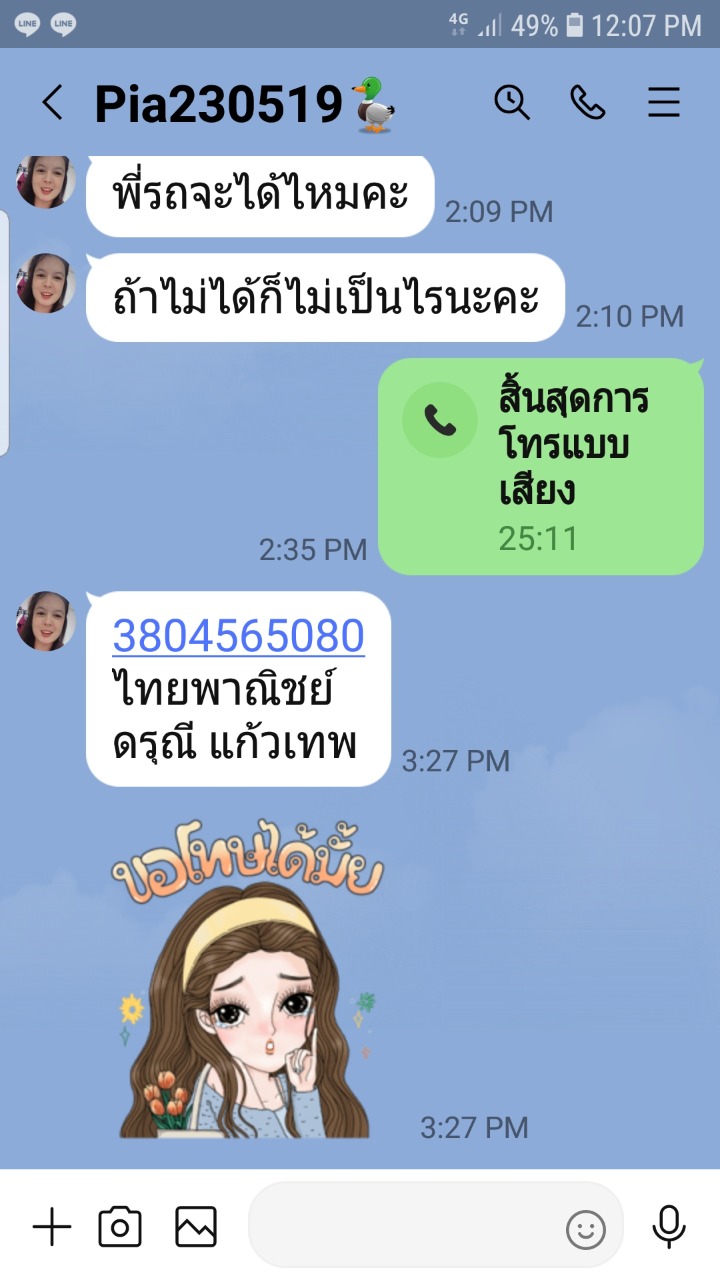Search within this chat
Image resolution: width=720 pixels, height=1280 pixels.
click(512, 102)
